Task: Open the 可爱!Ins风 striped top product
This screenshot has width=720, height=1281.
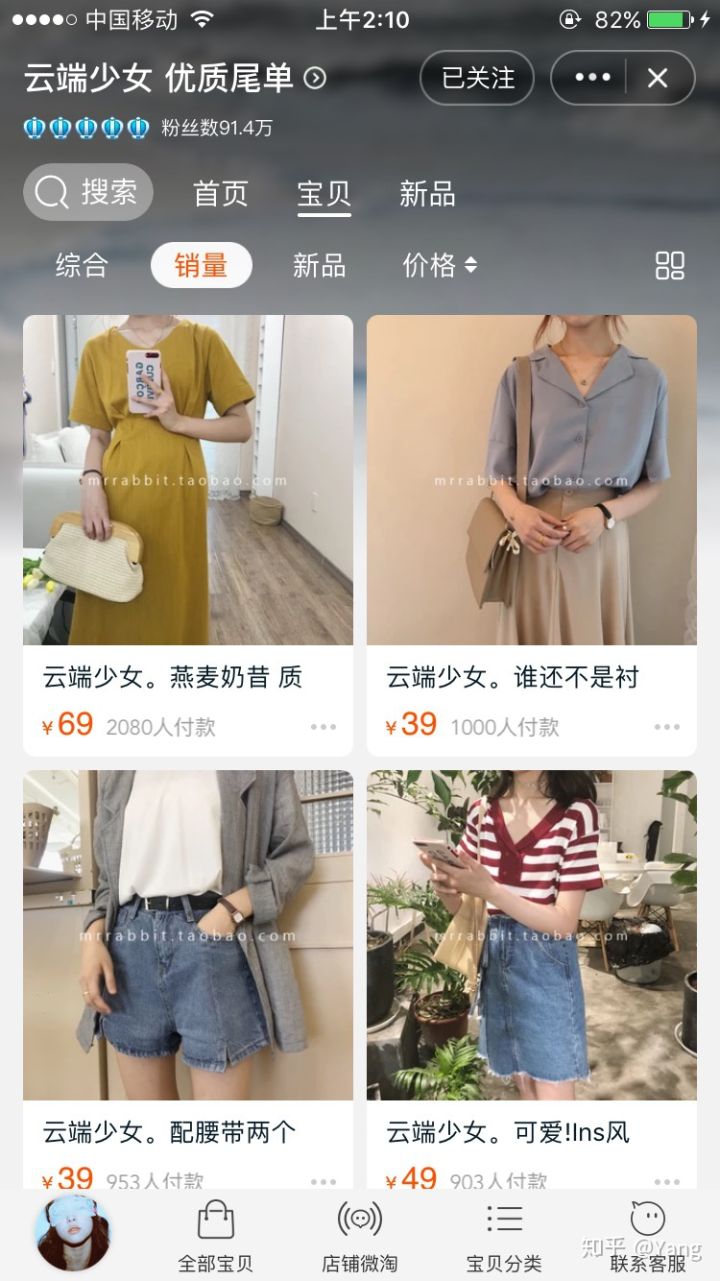Action: coord(531,935)
